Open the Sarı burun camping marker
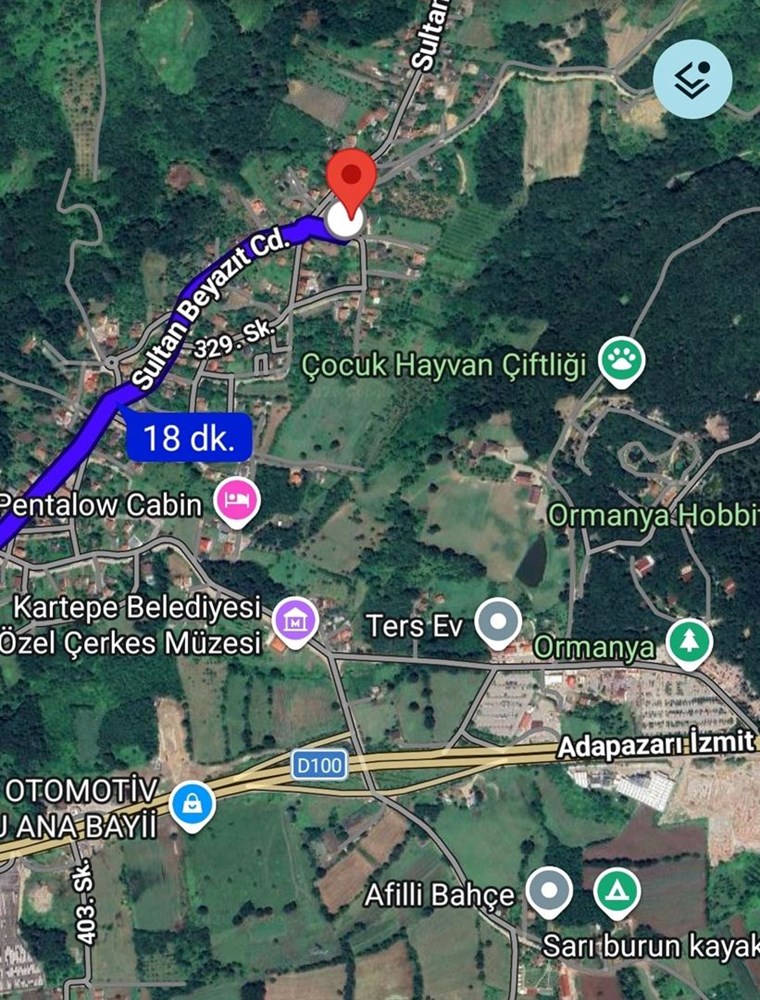 (x=617, y=891)
